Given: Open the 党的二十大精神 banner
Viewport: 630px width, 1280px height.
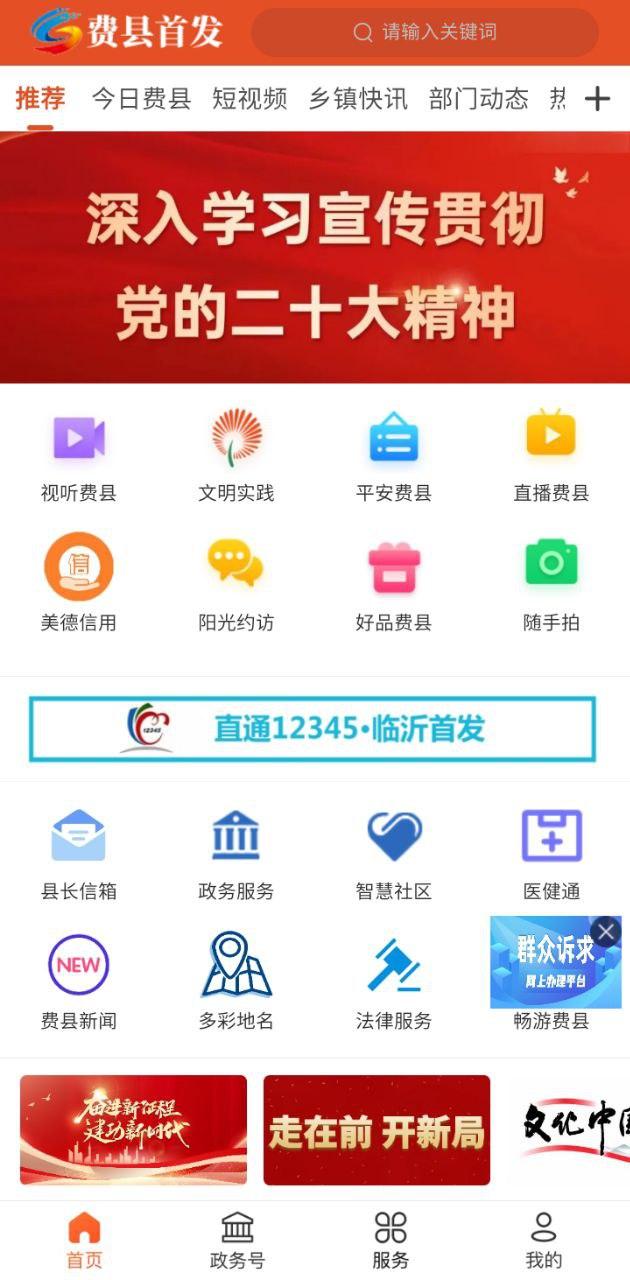Looking at the screenshot, I should [315, 257].
